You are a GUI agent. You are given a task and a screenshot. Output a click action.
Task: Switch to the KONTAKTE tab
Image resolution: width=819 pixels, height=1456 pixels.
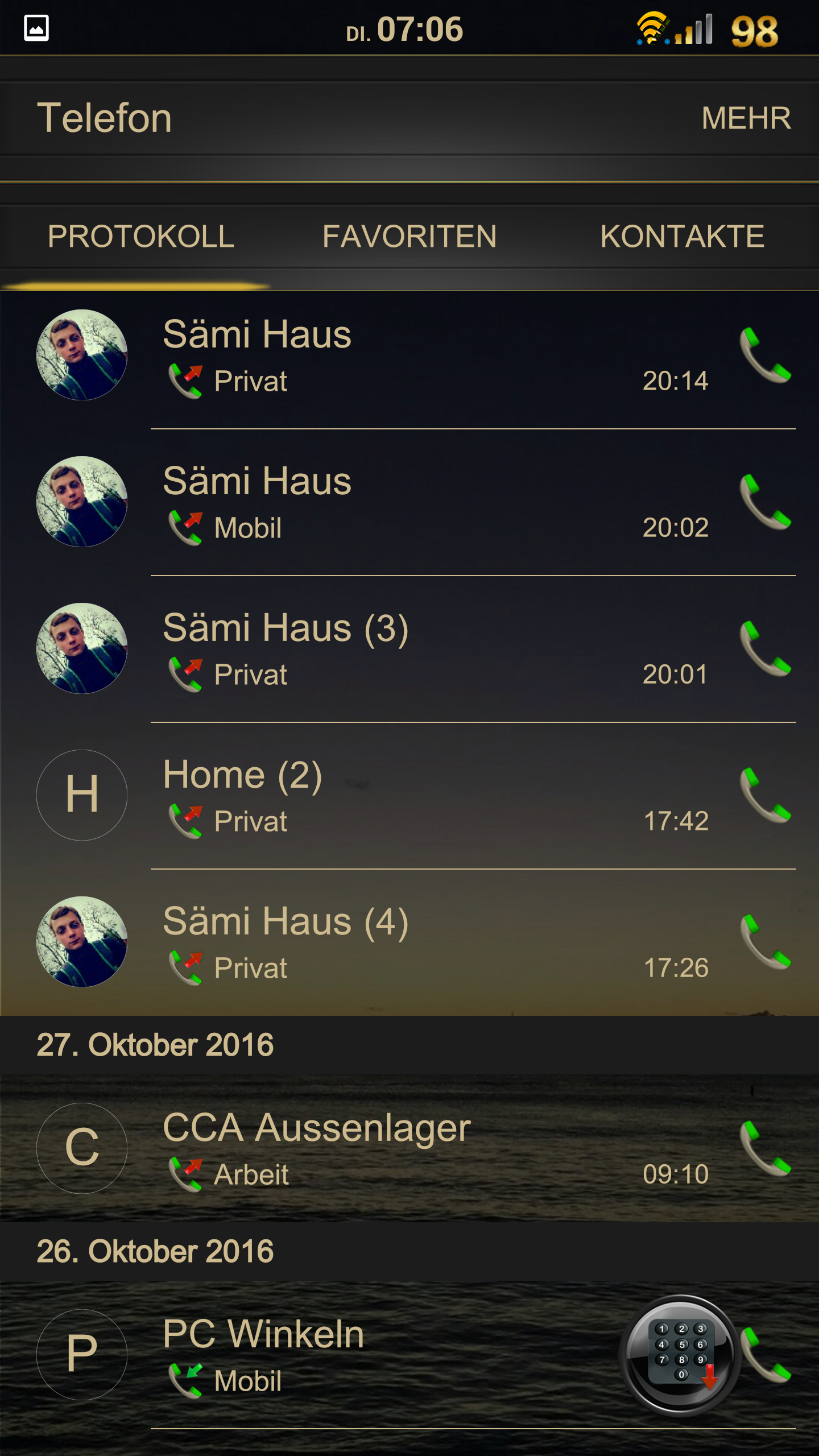click(682, 237)
